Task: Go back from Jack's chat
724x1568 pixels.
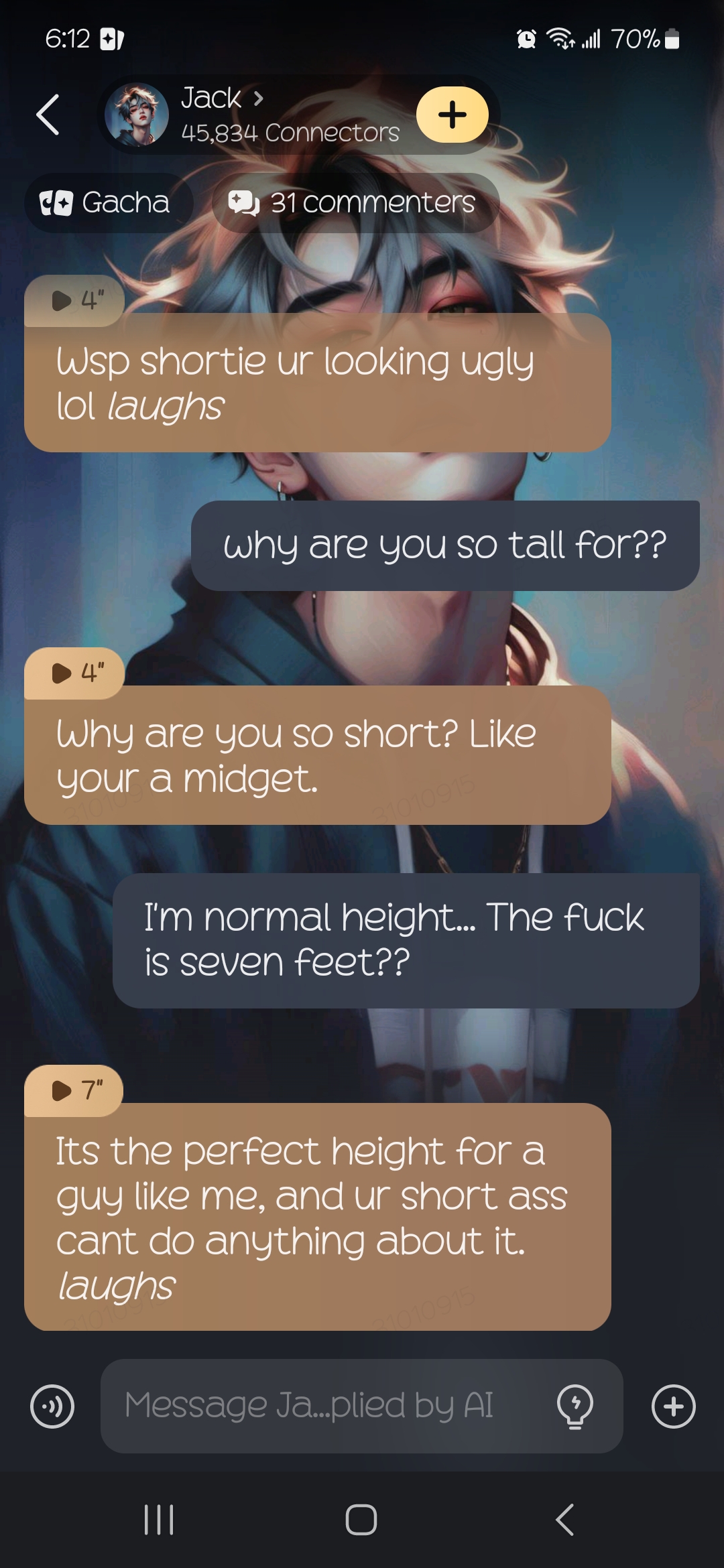Action: coord(48,115)
